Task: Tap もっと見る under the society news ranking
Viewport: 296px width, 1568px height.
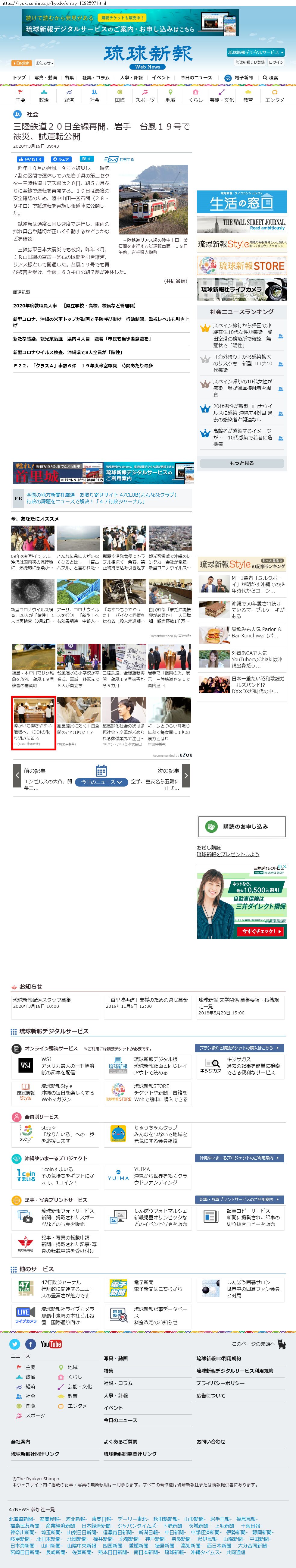Action: tap(241, 463)
